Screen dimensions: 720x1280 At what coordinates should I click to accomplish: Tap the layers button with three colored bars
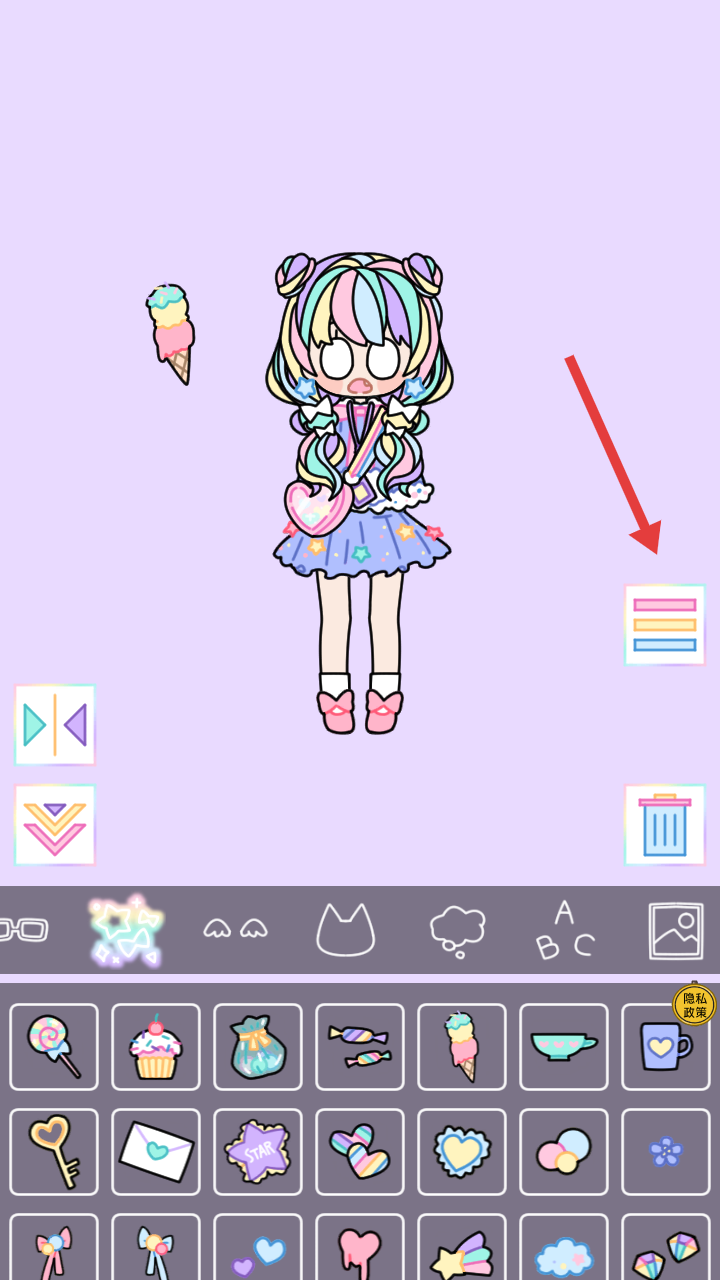[664, 625]
